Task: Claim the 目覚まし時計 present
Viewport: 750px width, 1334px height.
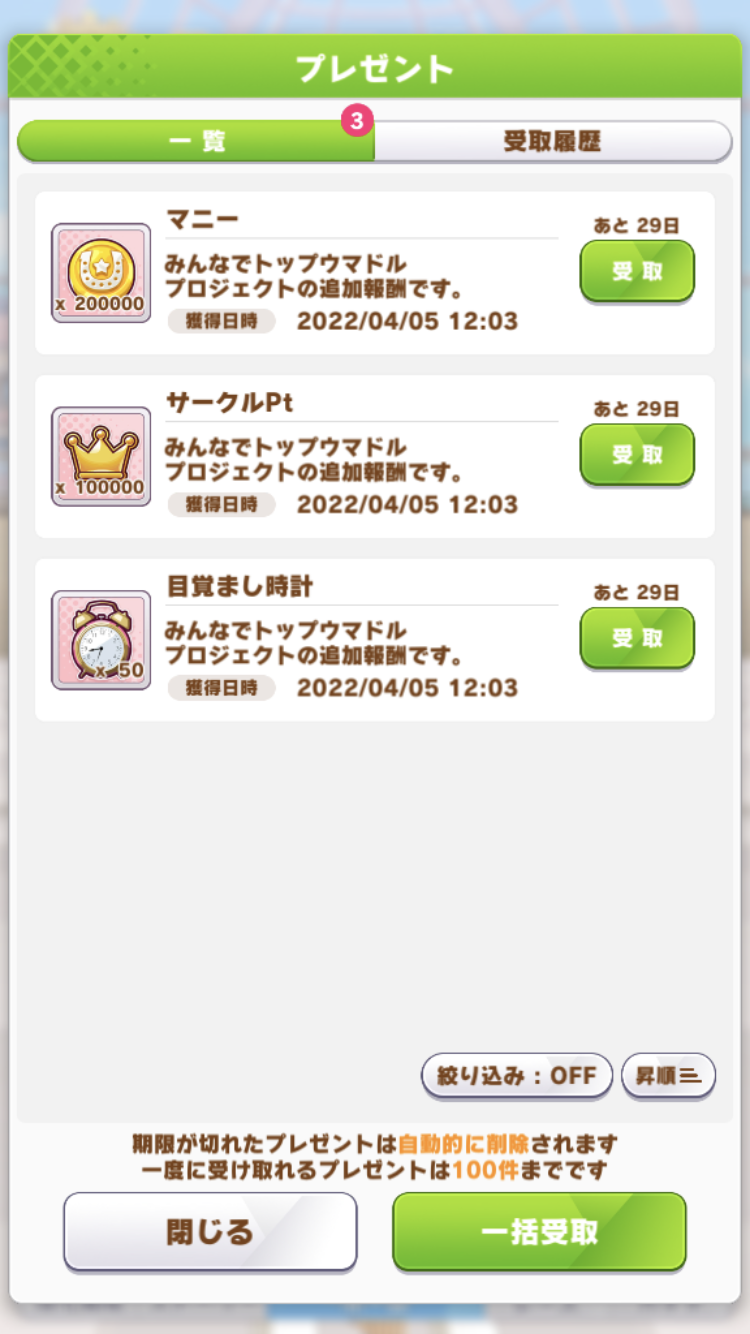Action: coord(637,638)
